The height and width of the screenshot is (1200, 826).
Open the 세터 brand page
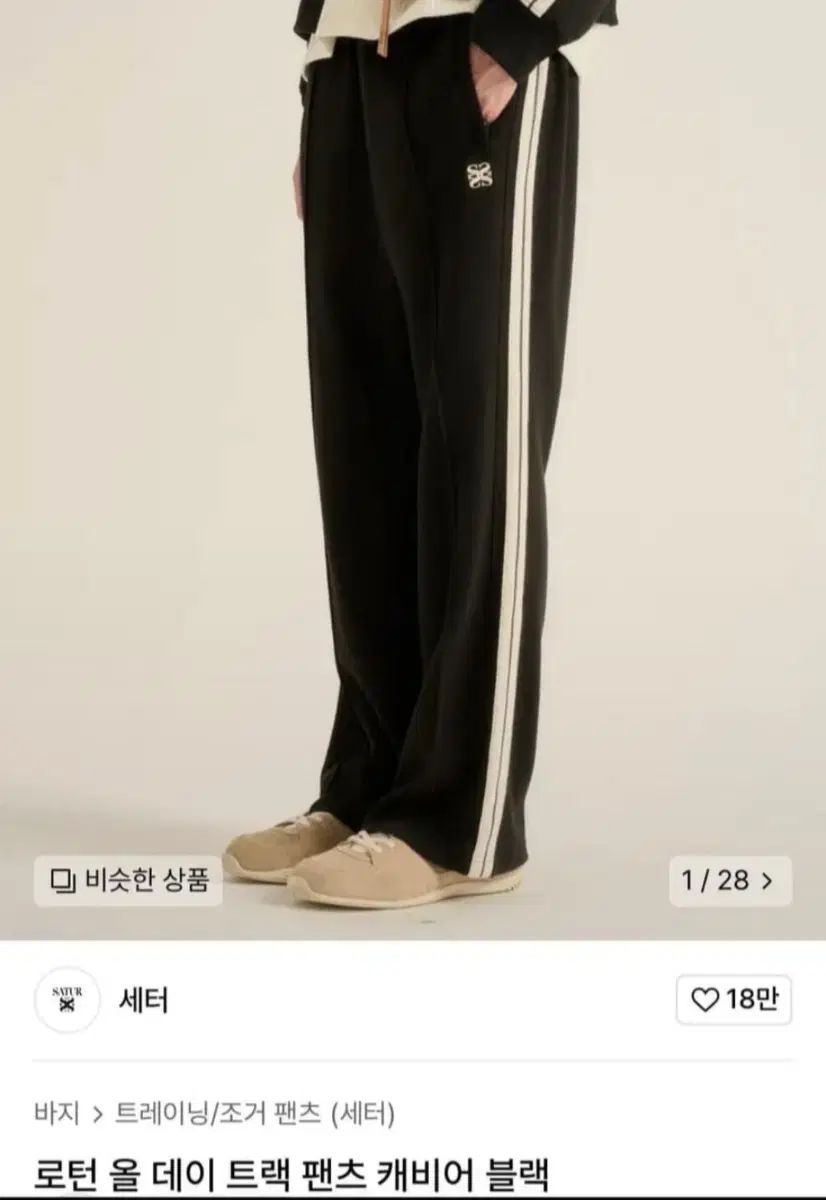coord(143,999)
